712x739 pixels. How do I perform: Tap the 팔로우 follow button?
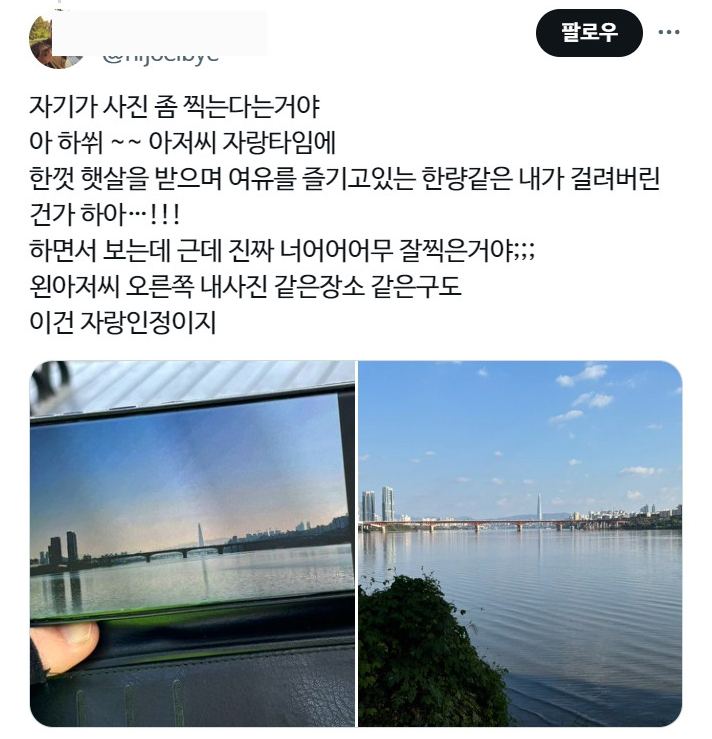click(588, 34)
